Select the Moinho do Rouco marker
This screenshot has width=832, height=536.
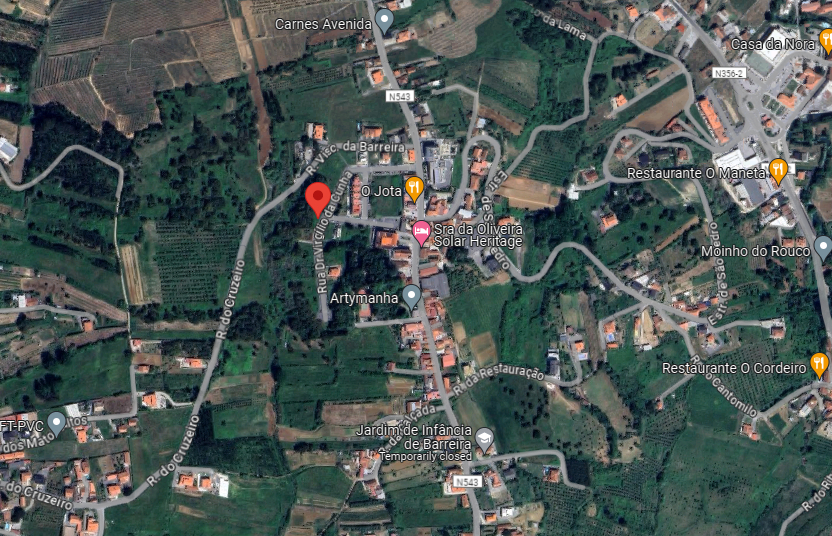(x=822, y=246)
